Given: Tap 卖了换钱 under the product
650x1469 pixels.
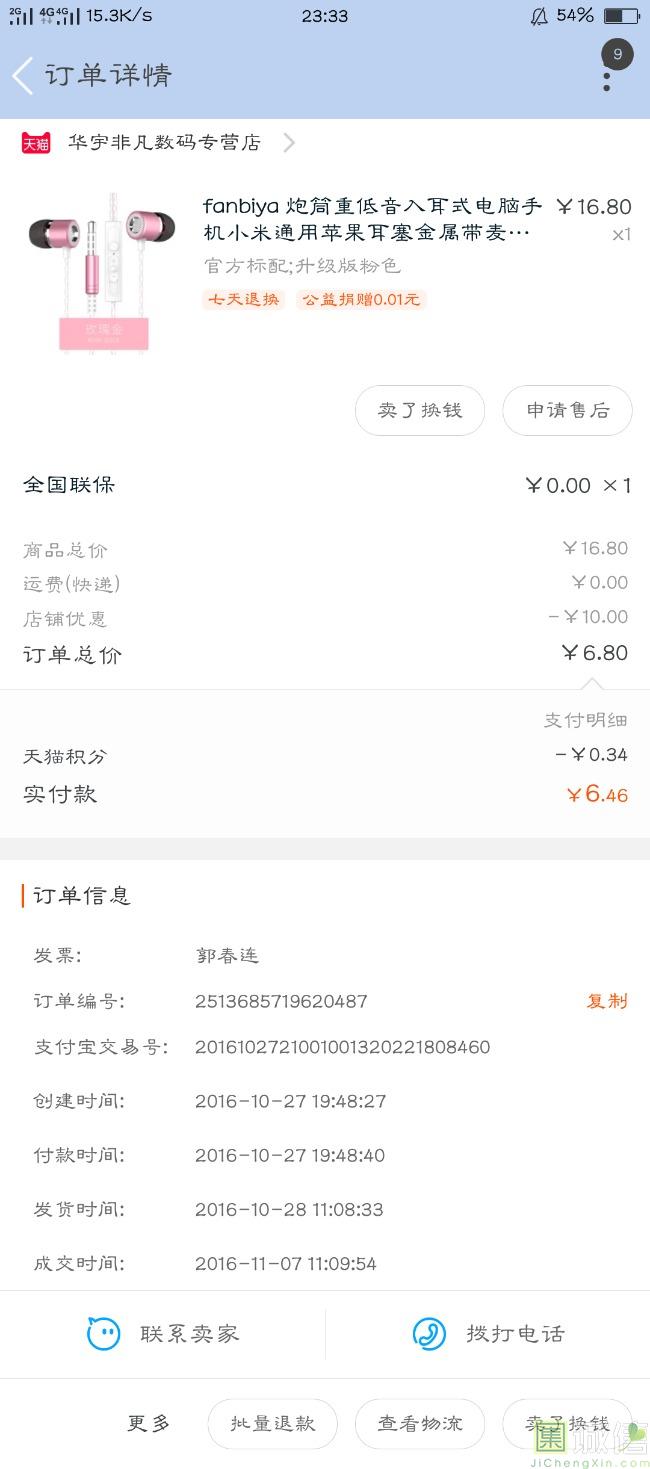Looking at the screenshot, I should click(419, 411).
